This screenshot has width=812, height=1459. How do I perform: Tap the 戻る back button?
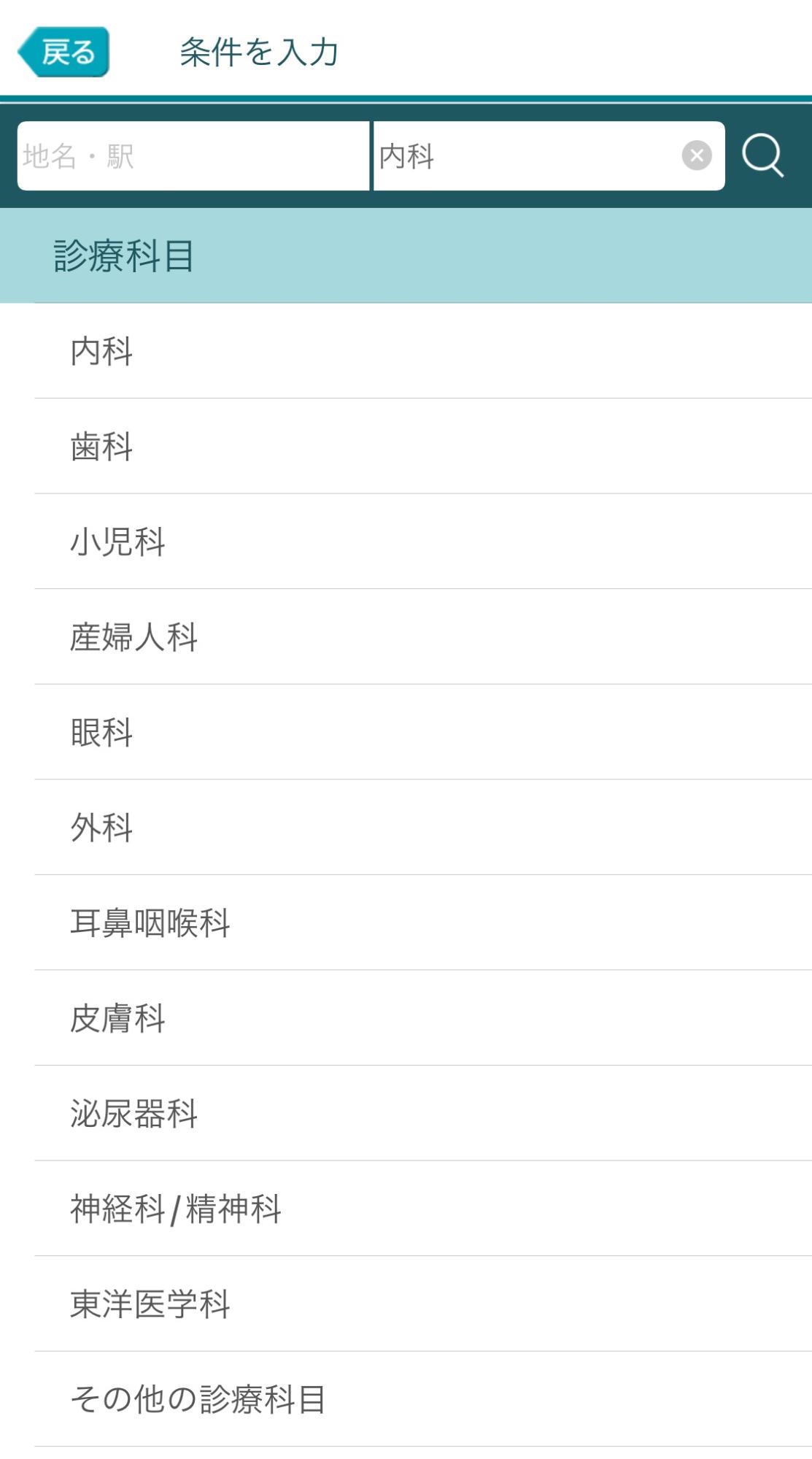click(x=63, y=52)
